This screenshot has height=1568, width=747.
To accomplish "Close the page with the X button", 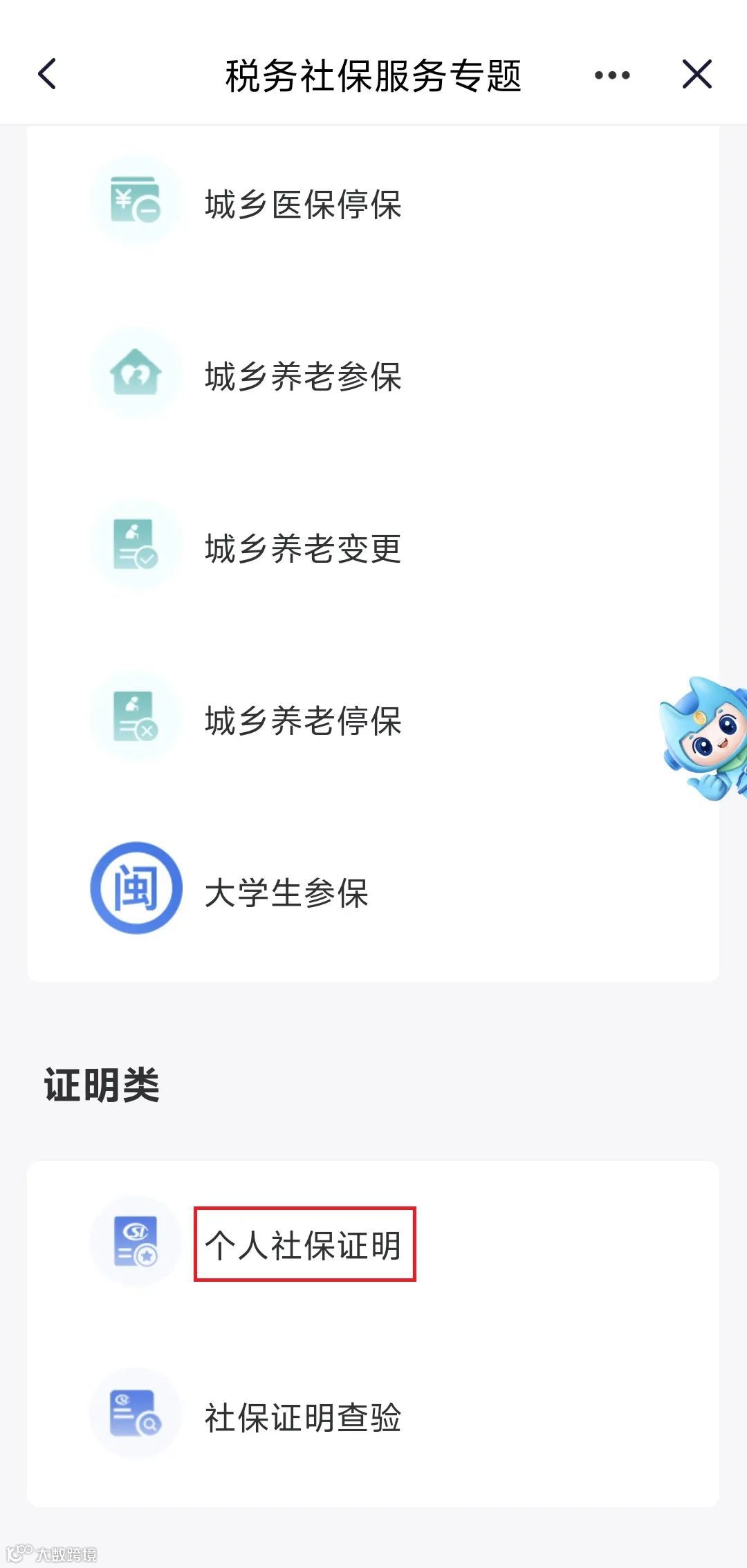I will coord(697,75).
